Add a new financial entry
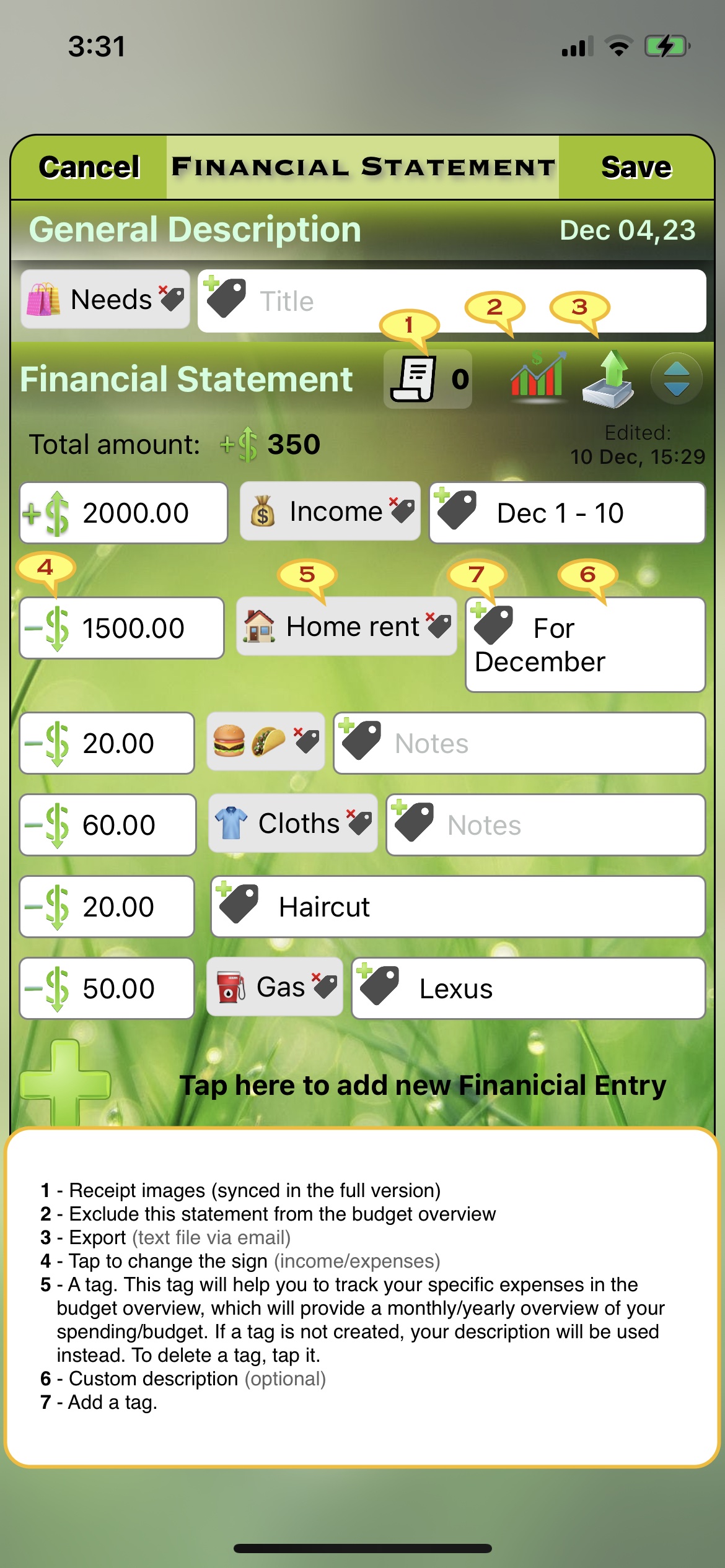This screenshot has height=1568, width=725. coord(64,1084)
